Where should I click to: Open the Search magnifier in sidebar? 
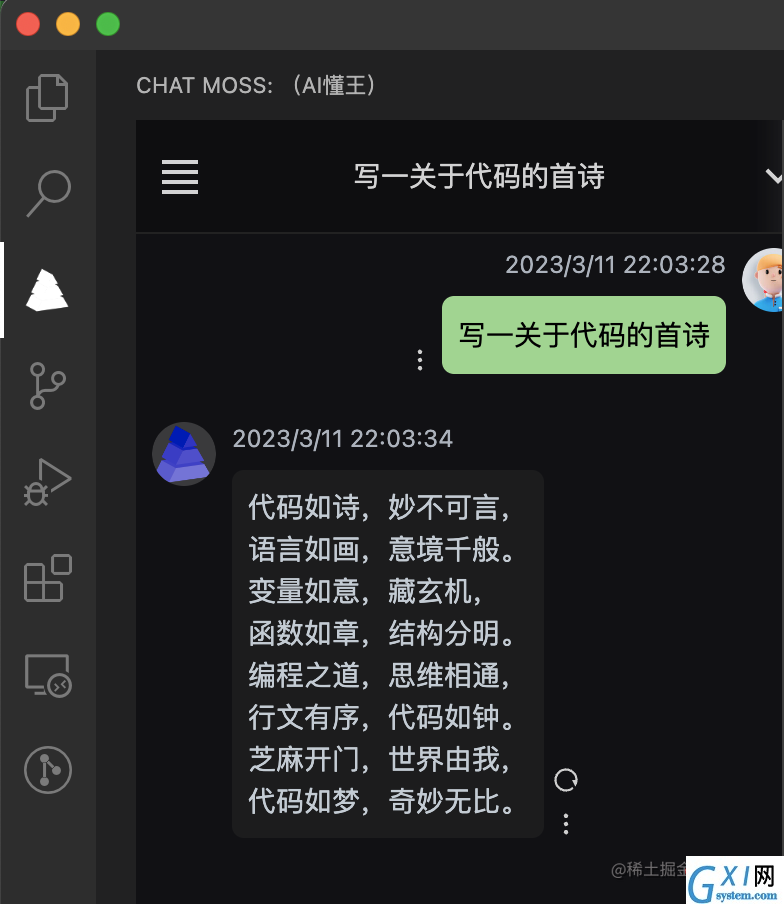[47, 193]
